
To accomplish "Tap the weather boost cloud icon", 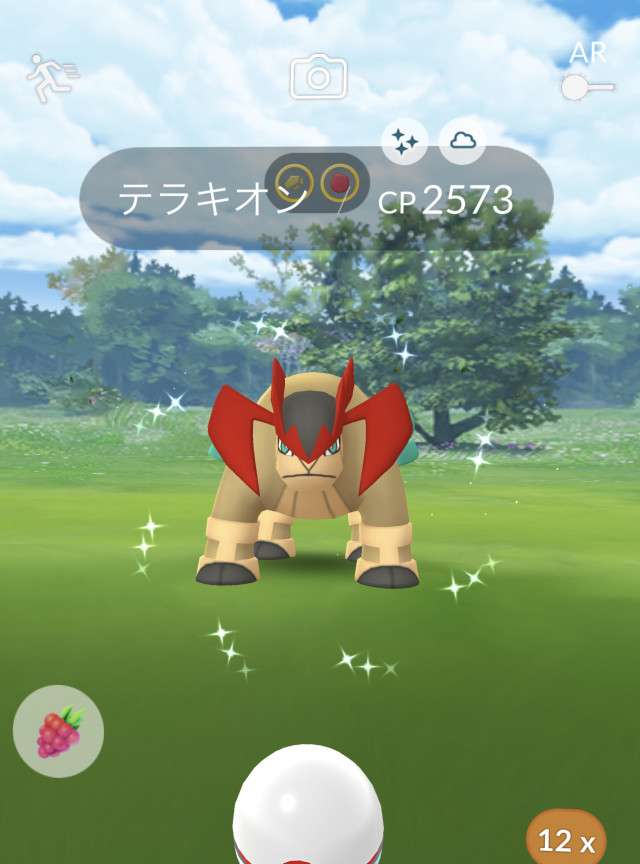I will click(462, 141).
